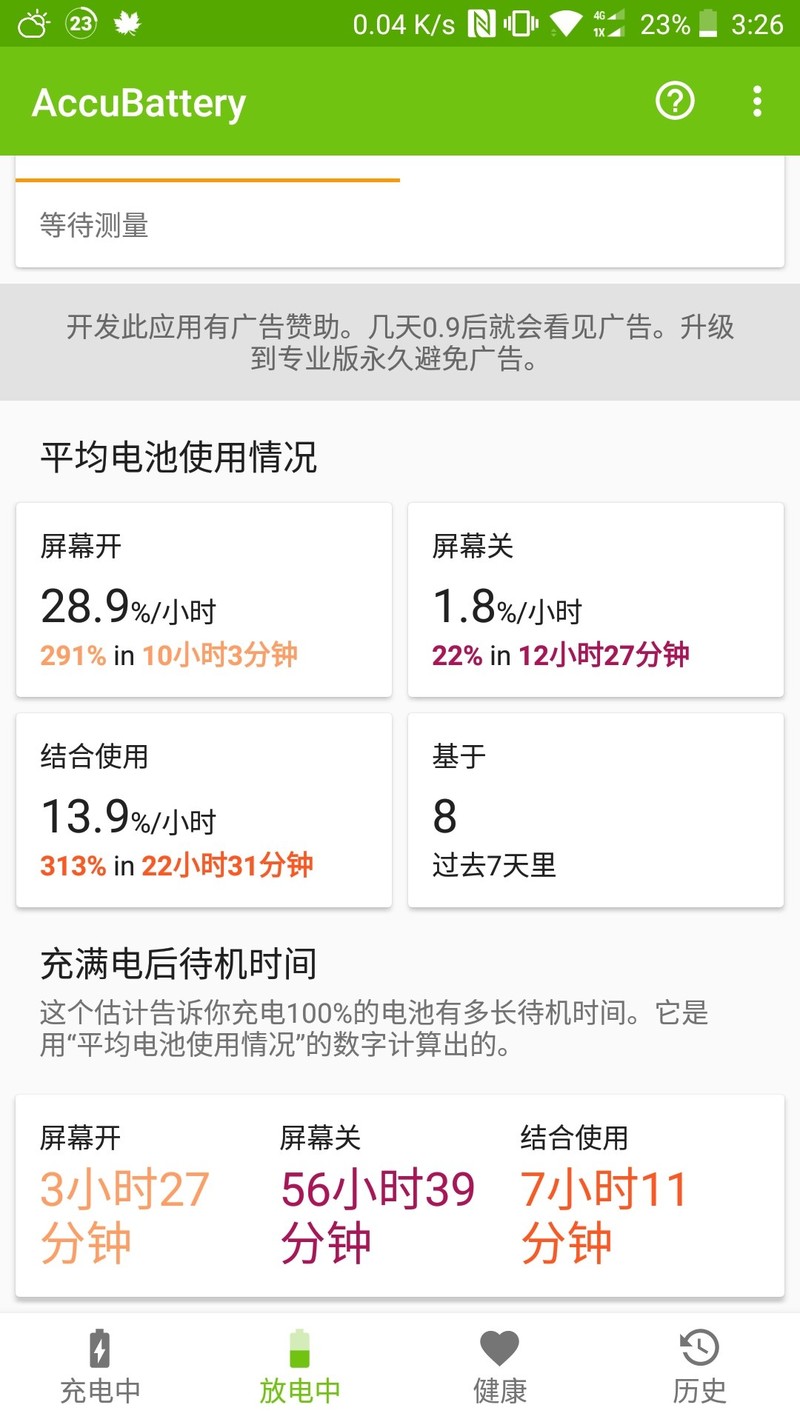Open the AccuBattery help icon

tap(675, 101)
